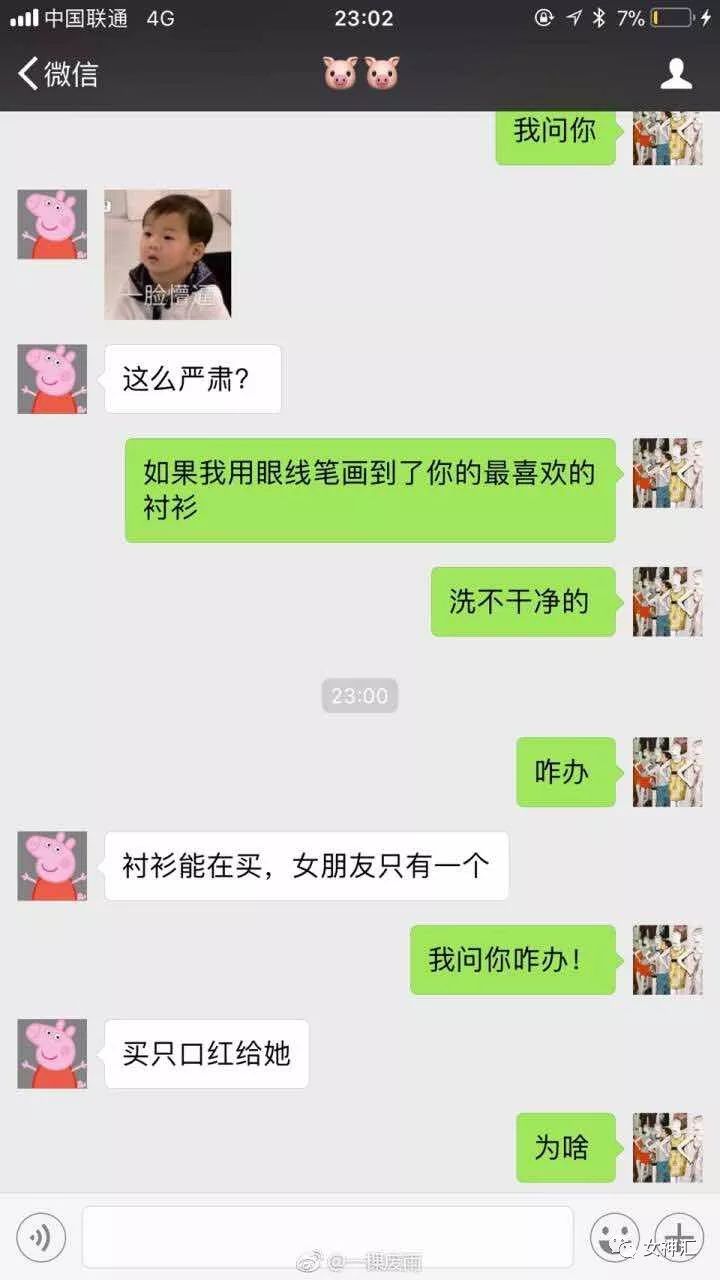This screenshot has height=1280, width=720.
Task: Go back to the 微信 chat list
Action: tap(58, 73)
